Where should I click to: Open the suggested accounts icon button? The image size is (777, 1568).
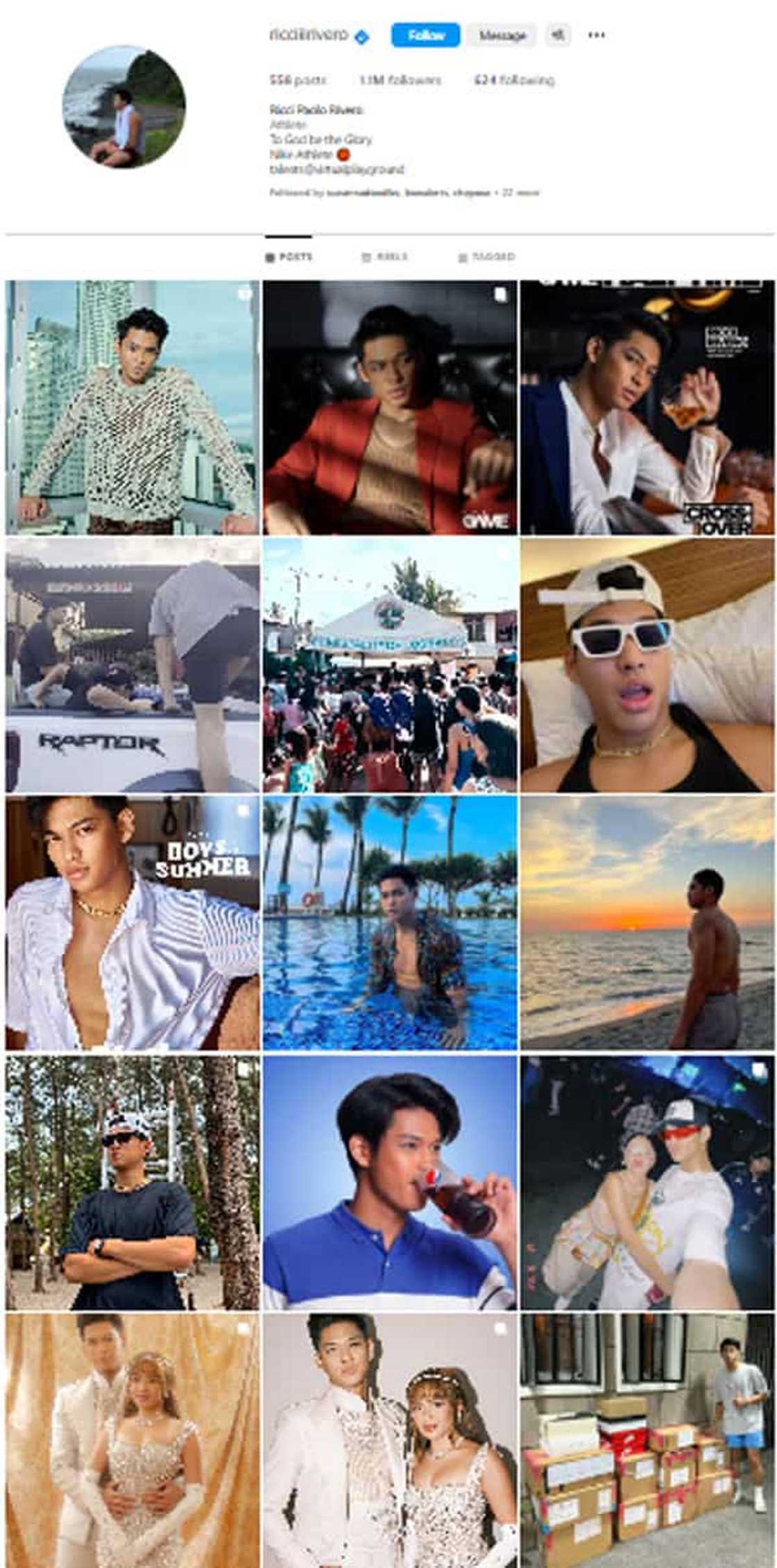[x=557, y=34]
